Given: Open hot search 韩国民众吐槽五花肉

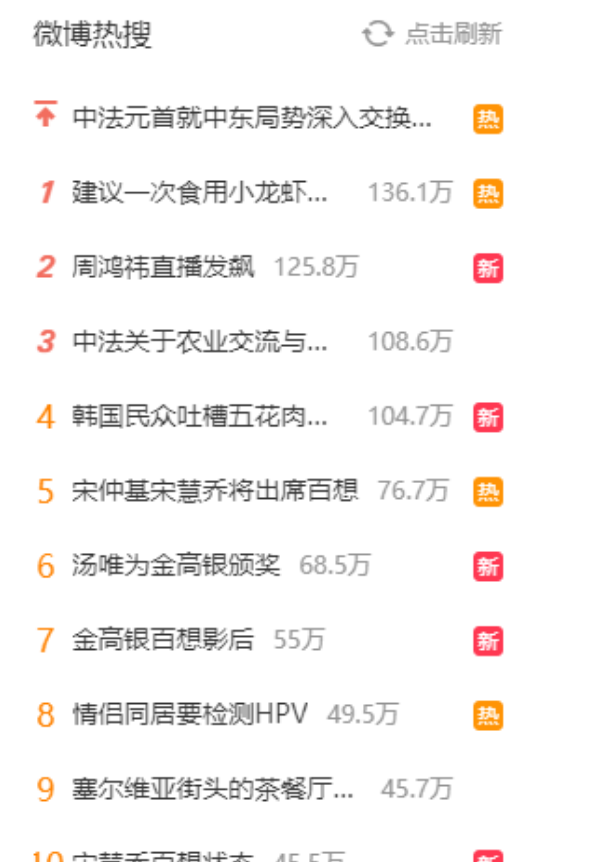Looking at the screenshot, I should pos(200,416).
